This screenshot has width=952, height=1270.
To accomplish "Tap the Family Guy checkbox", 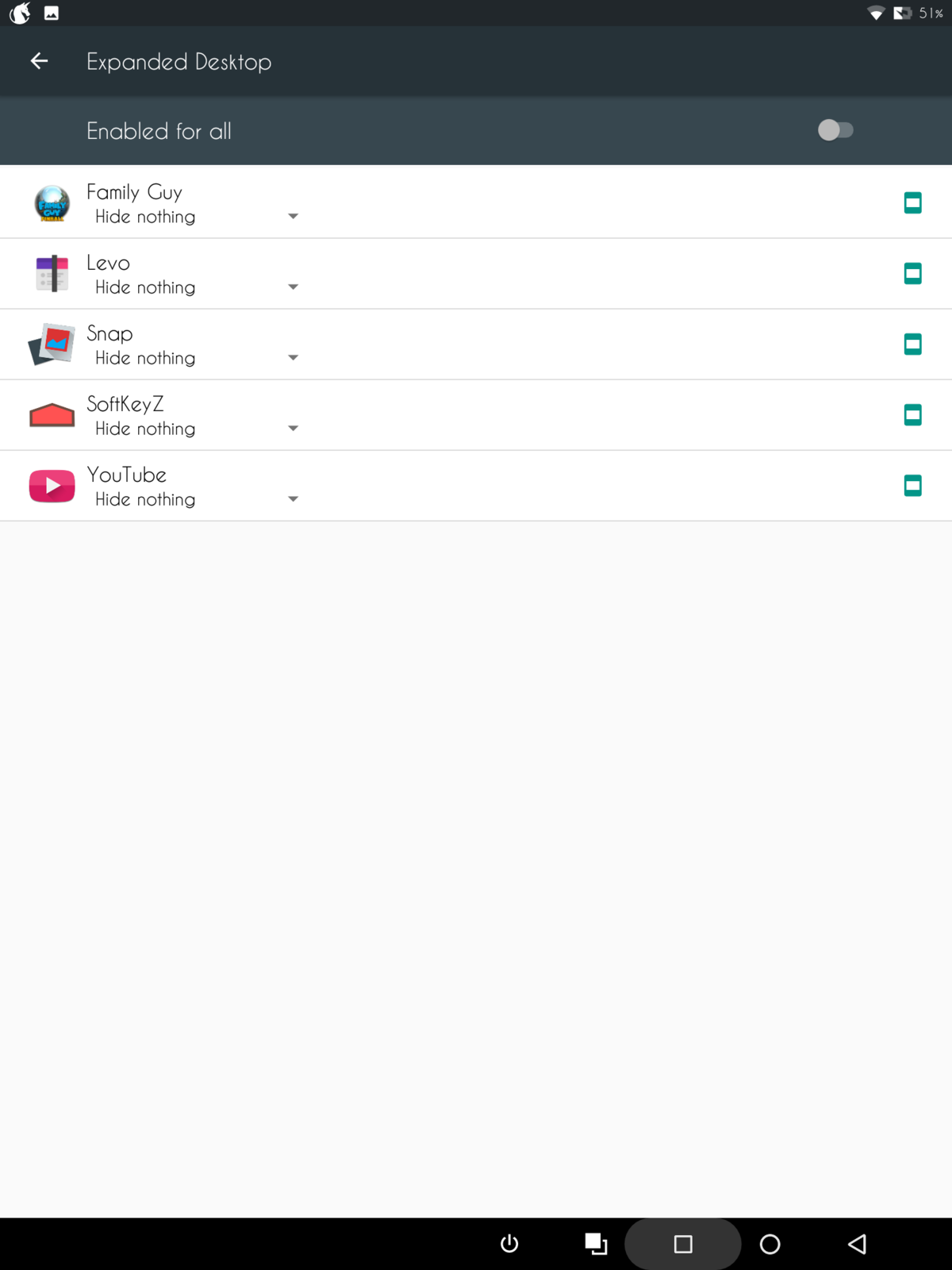I will tap(912, 203).
